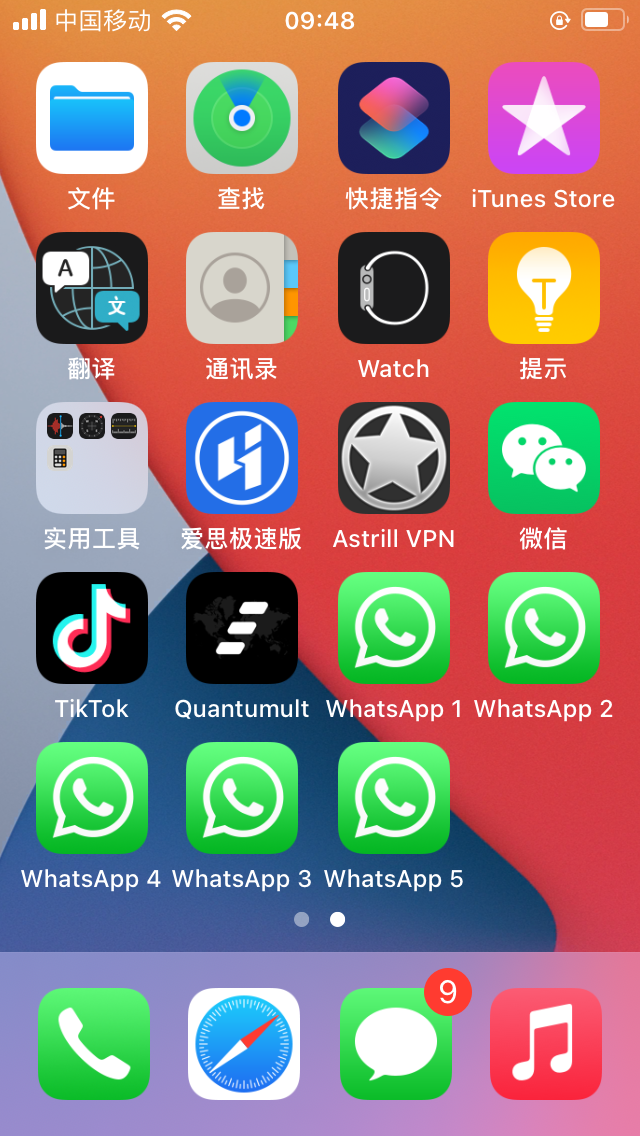Launch the 查找 (Find My) app

pos(242,118)
